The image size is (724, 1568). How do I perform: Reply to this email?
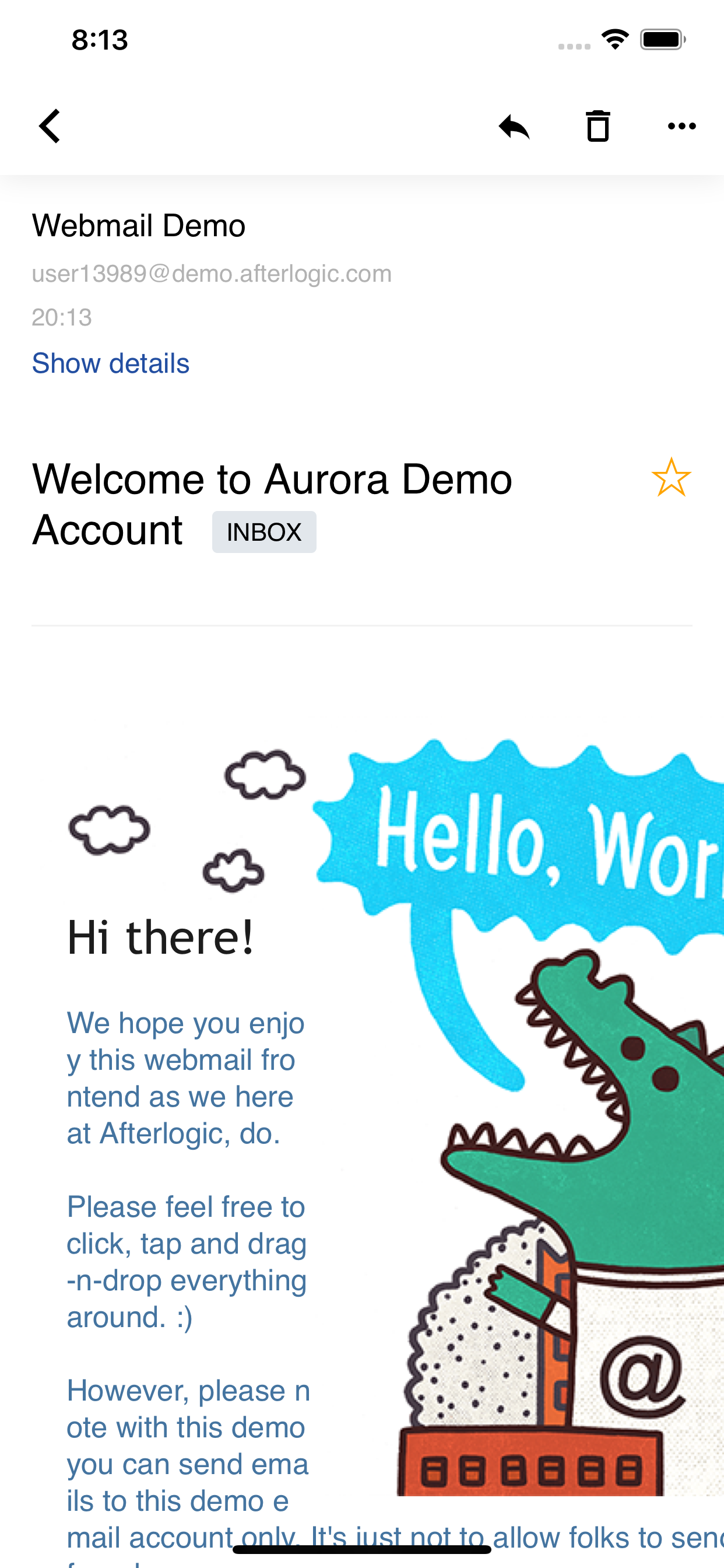click(514, 127)
